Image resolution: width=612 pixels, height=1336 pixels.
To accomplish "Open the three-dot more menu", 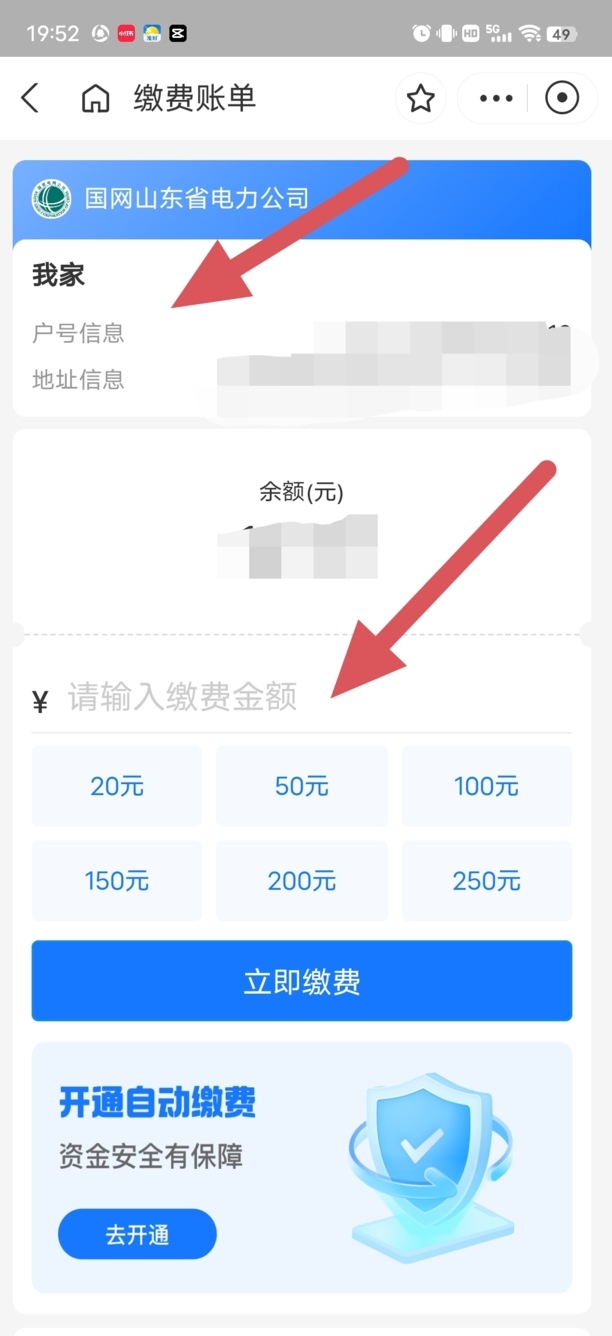I will [x=496, y=98].
